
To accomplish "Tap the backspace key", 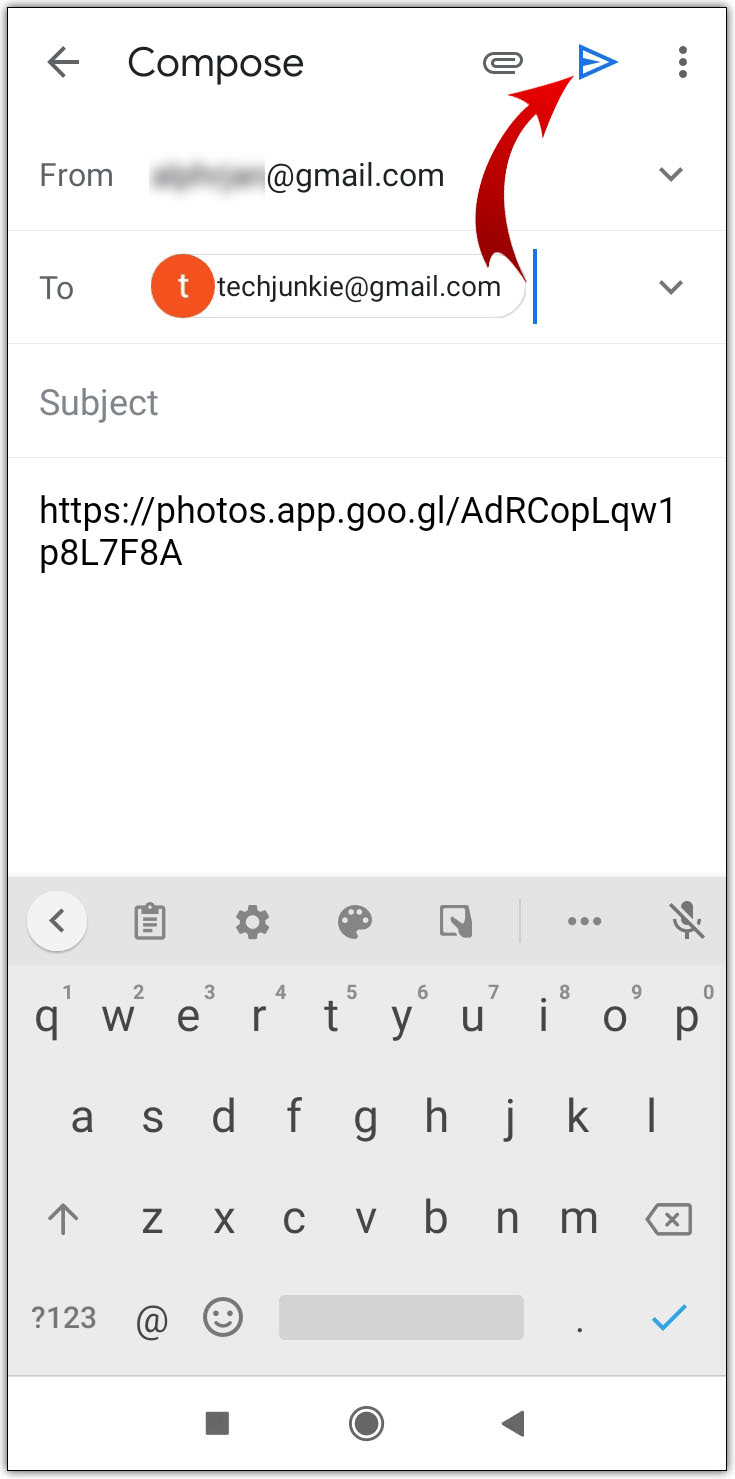I will click(669, 1219).
